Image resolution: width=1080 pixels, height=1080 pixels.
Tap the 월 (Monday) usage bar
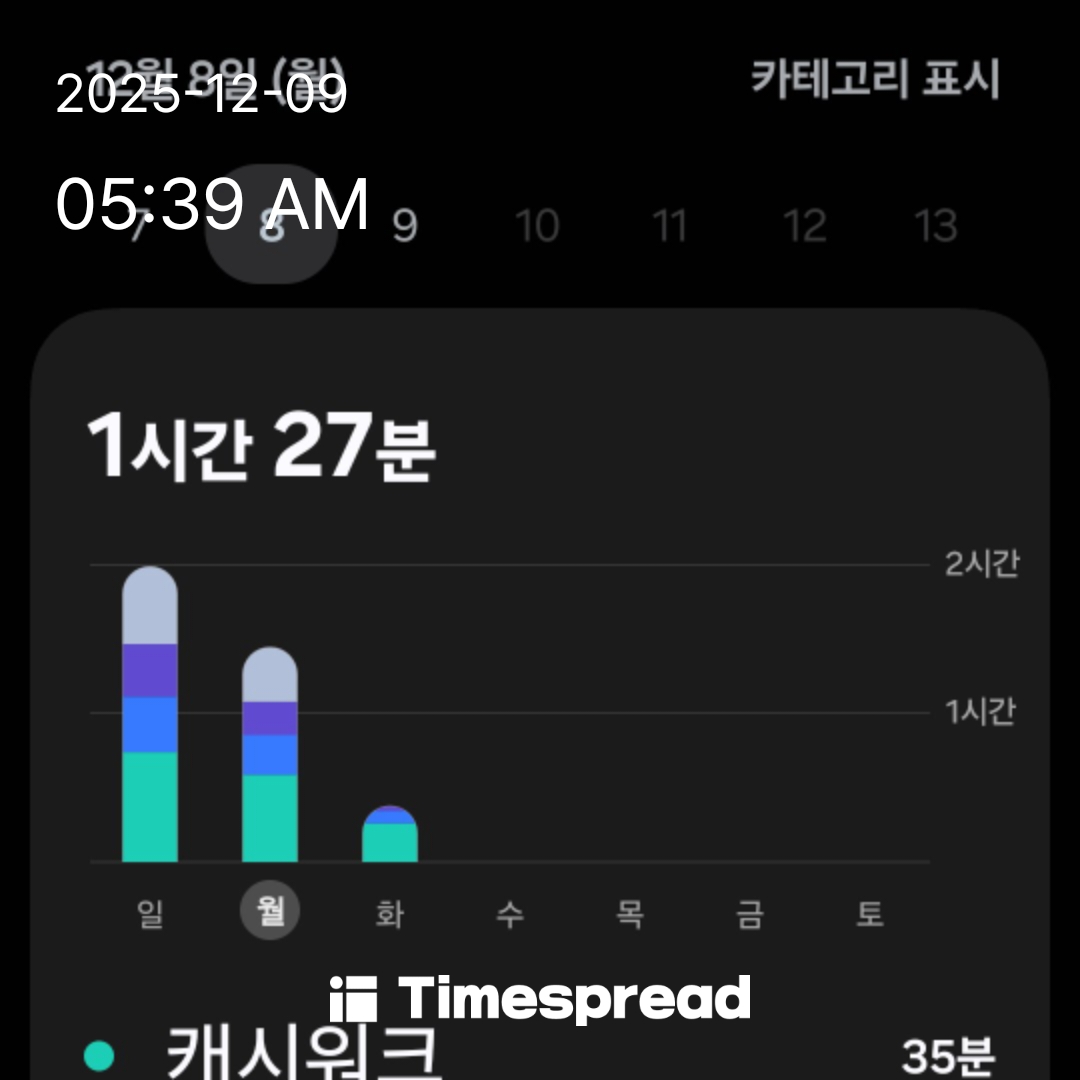270,755
